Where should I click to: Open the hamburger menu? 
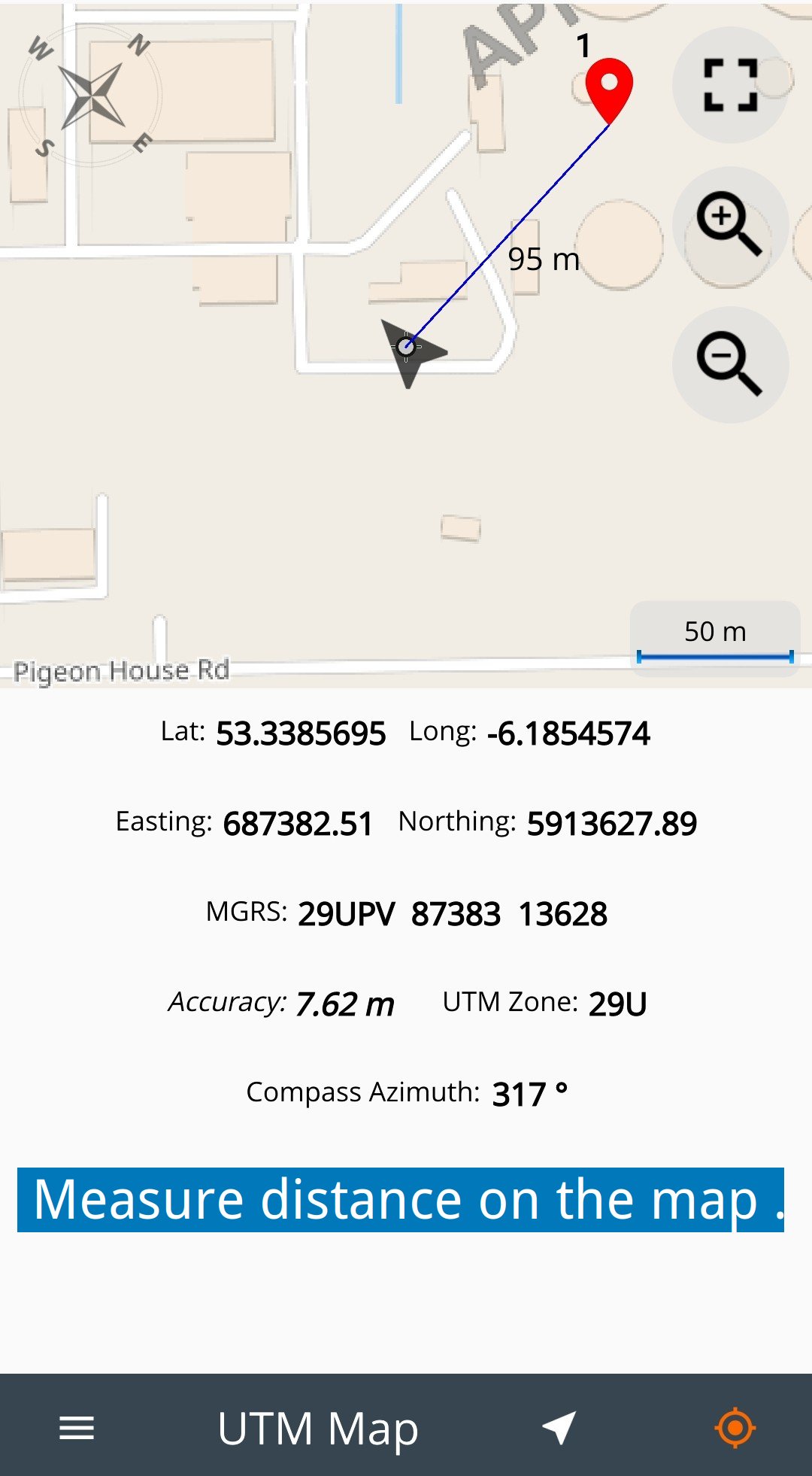pos(77,1427)
